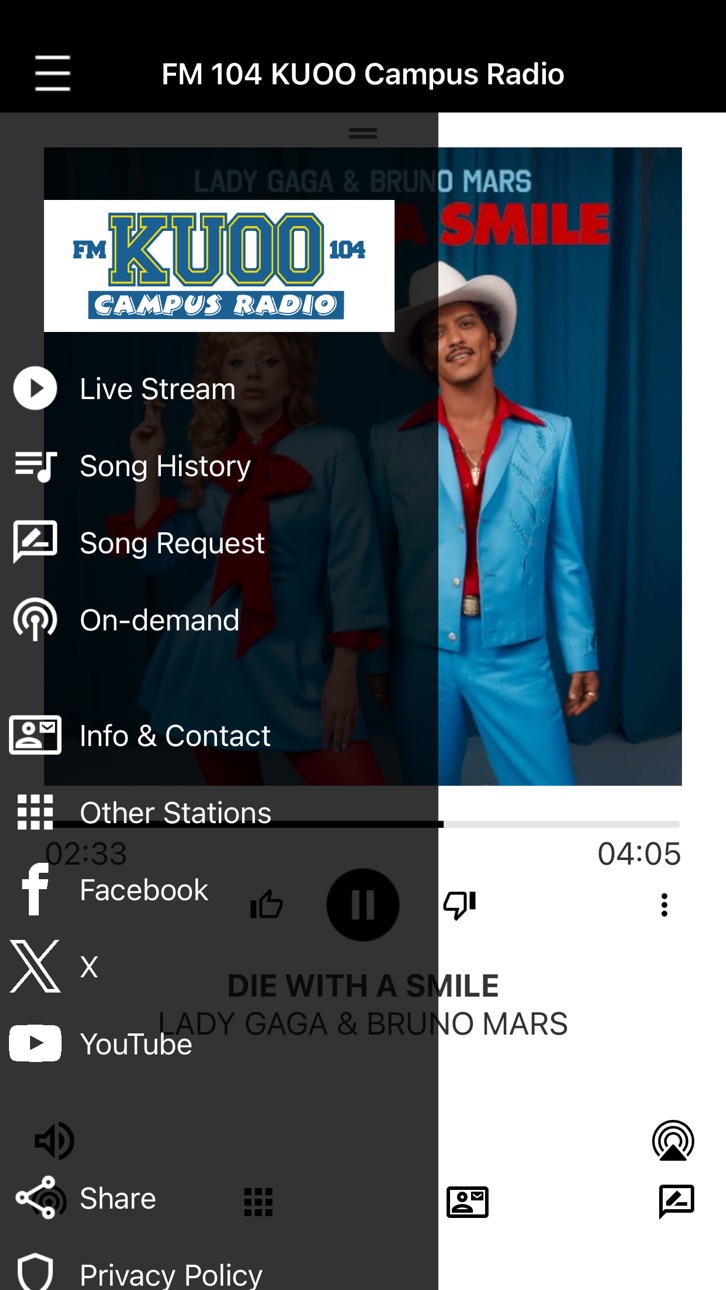Open the AirPlay casting icon
The width and height of the screenshot is (726, 1290).
pyautogui.click(x=673, y=1140)
